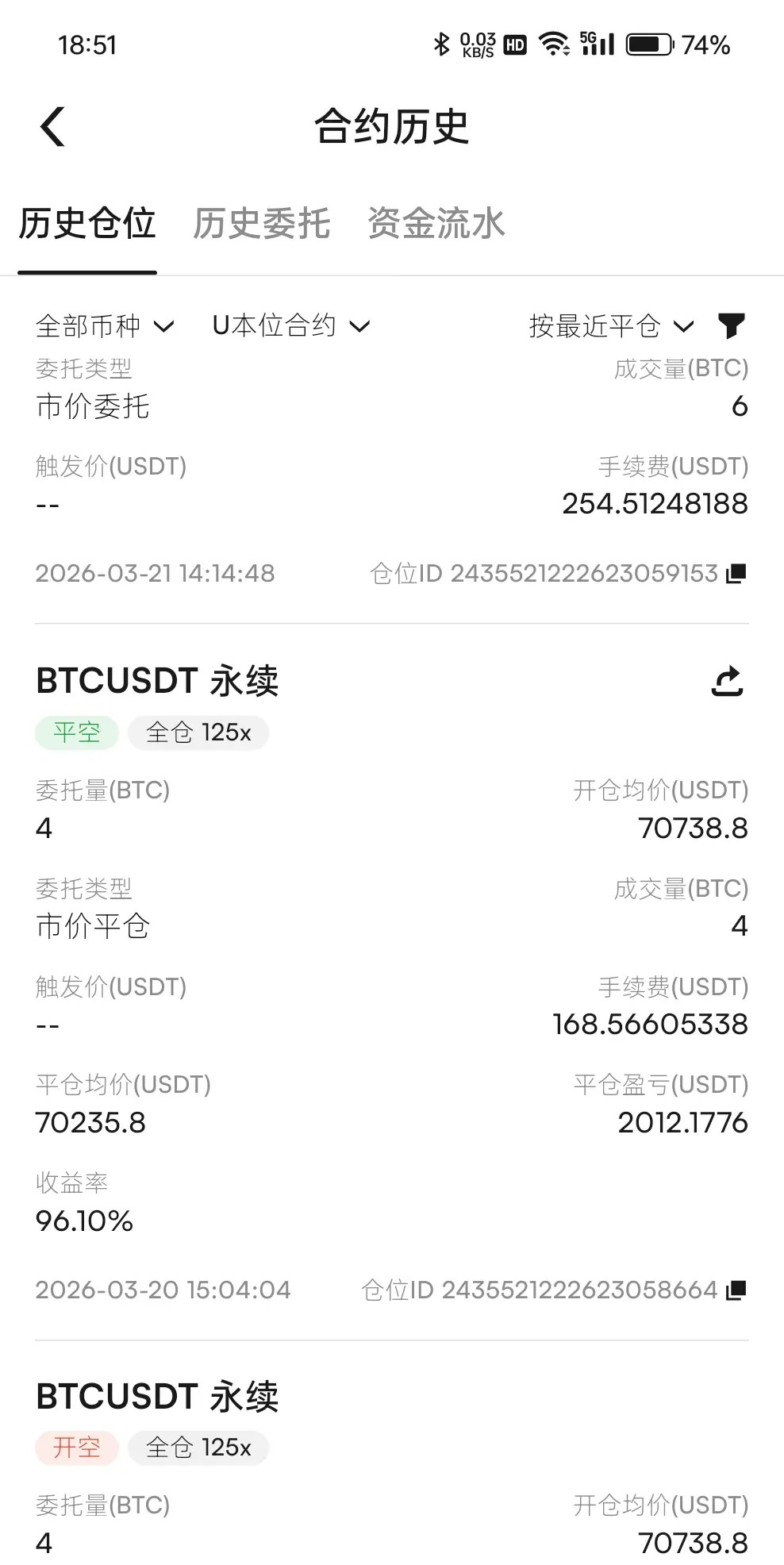Change sort order 按最近平仓
Viewport: 784px width, 1565px height.
click(611, 325)
